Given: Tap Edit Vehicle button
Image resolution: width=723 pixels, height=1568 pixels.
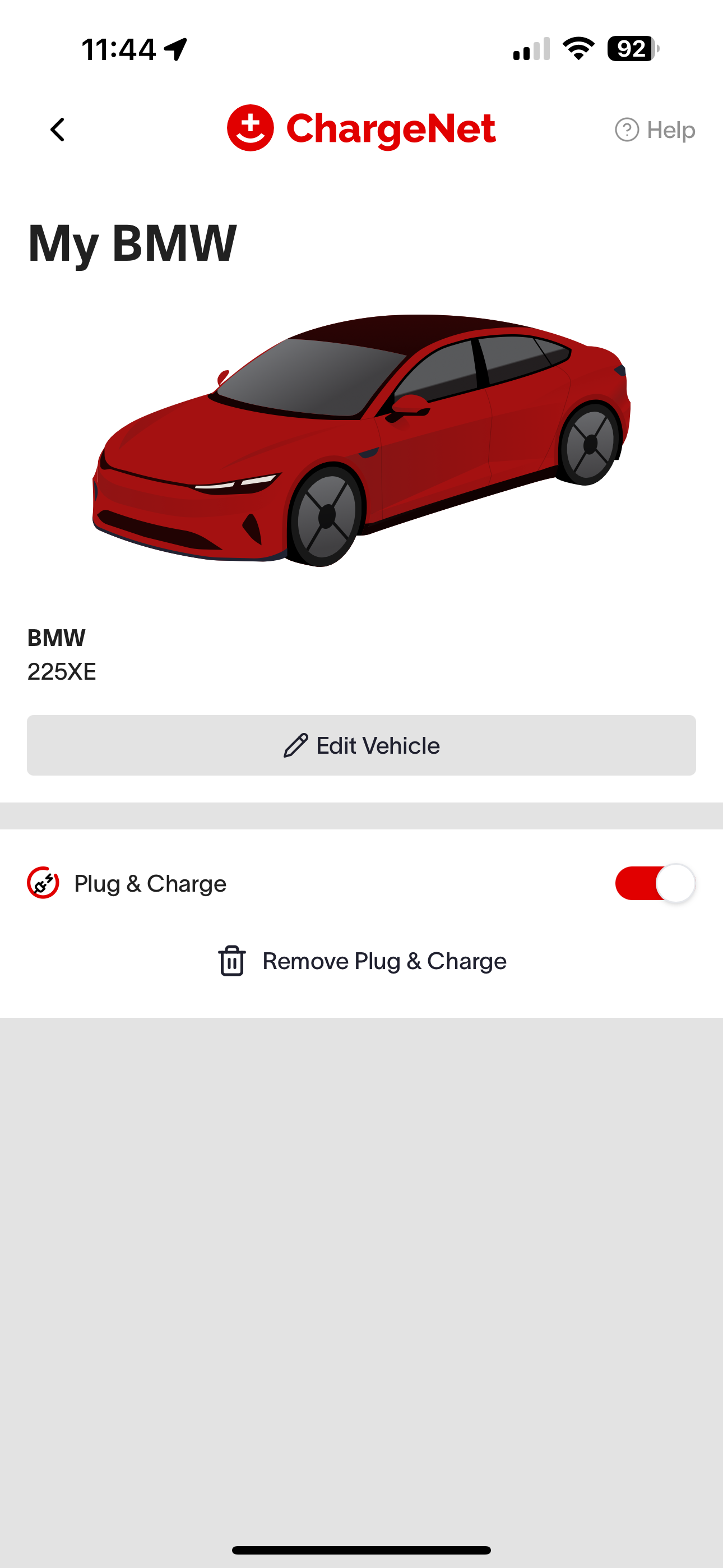Looking at the screenshot, I should point(361,745).
